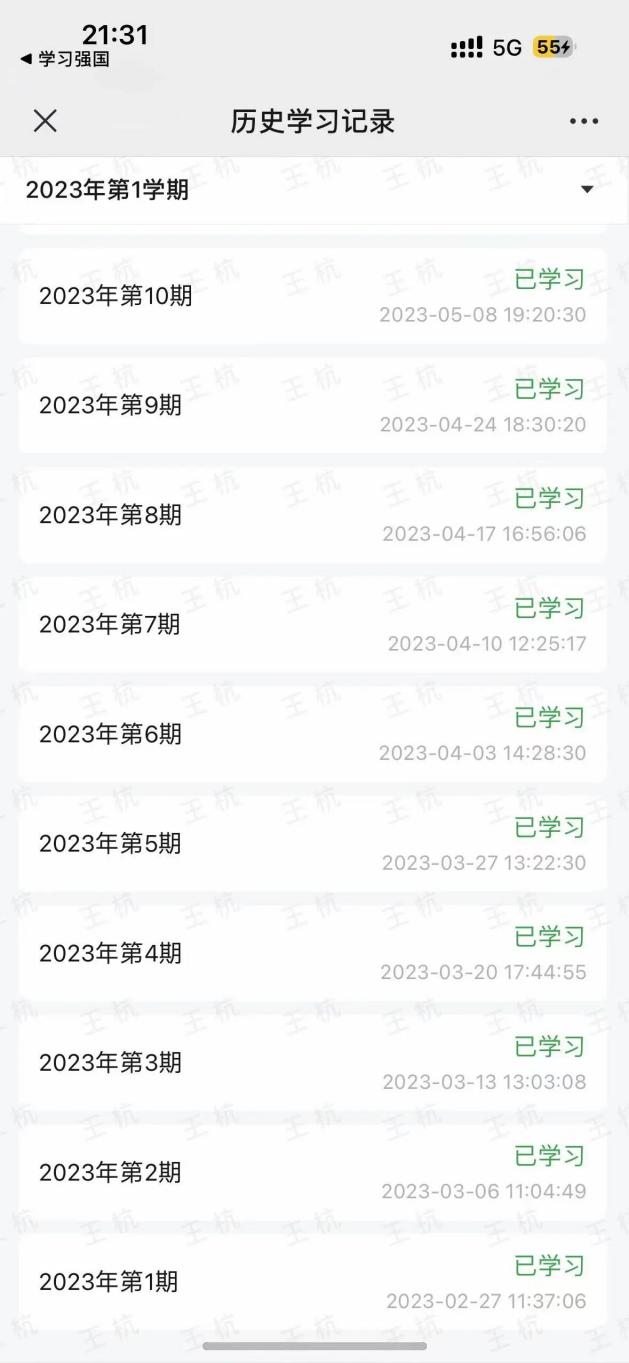Open the 2023年第10期 study record
This screenshot has width=629, height=1363.
[312, 296]
